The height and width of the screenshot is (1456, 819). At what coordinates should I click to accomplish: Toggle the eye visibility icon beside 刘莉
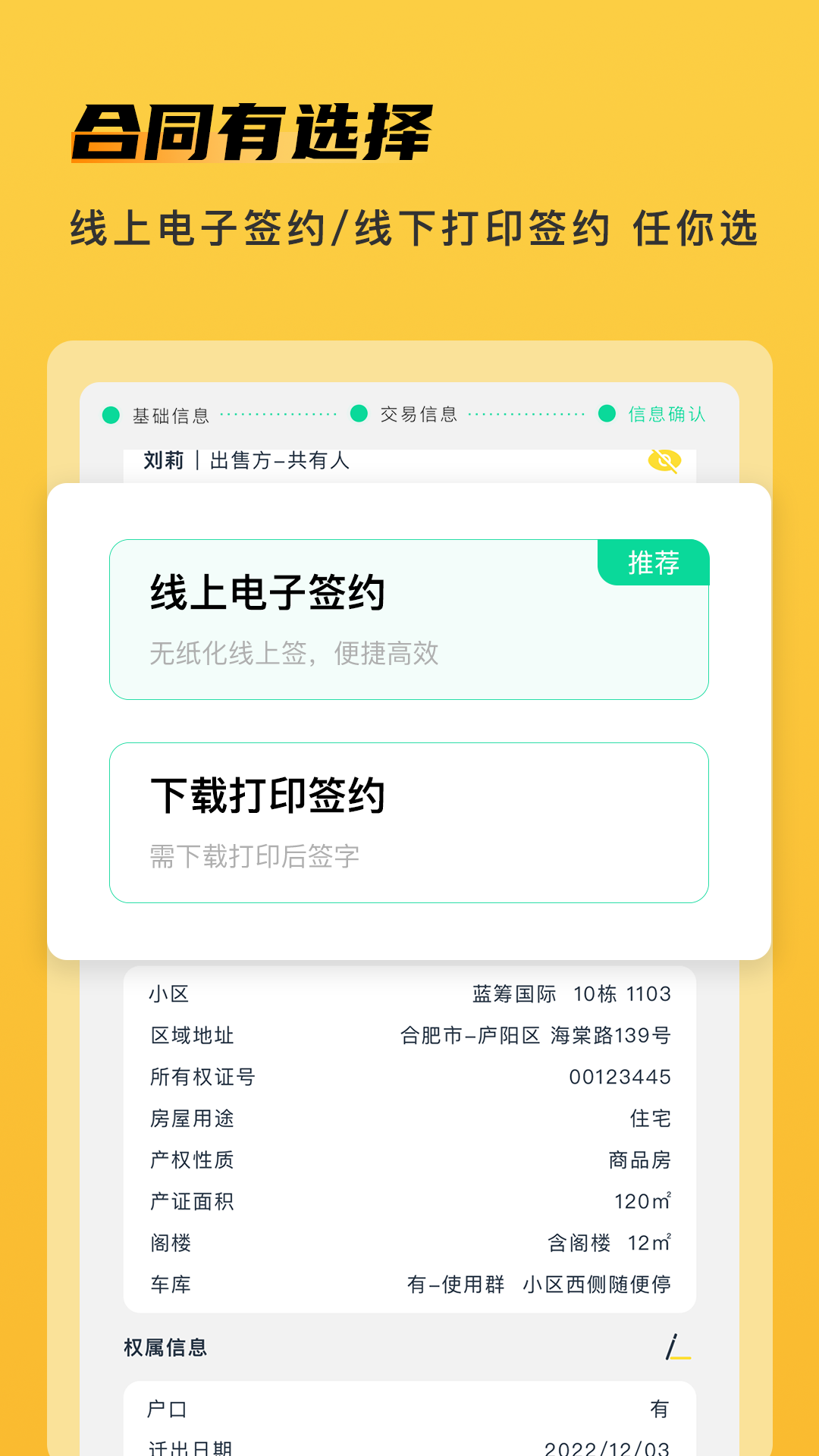click(x=666, y=461)
